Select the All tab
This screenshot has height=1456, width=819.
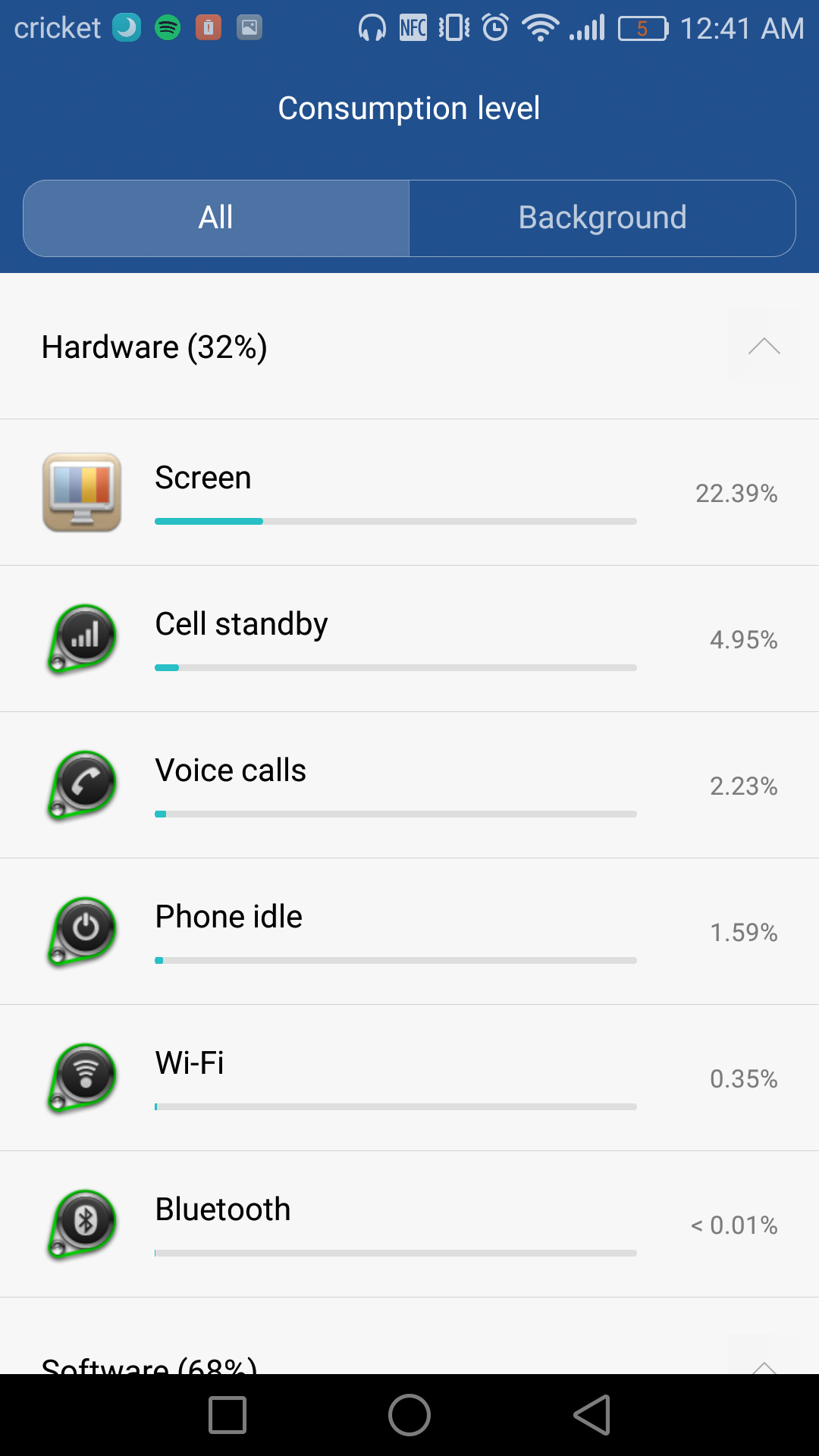216,218
